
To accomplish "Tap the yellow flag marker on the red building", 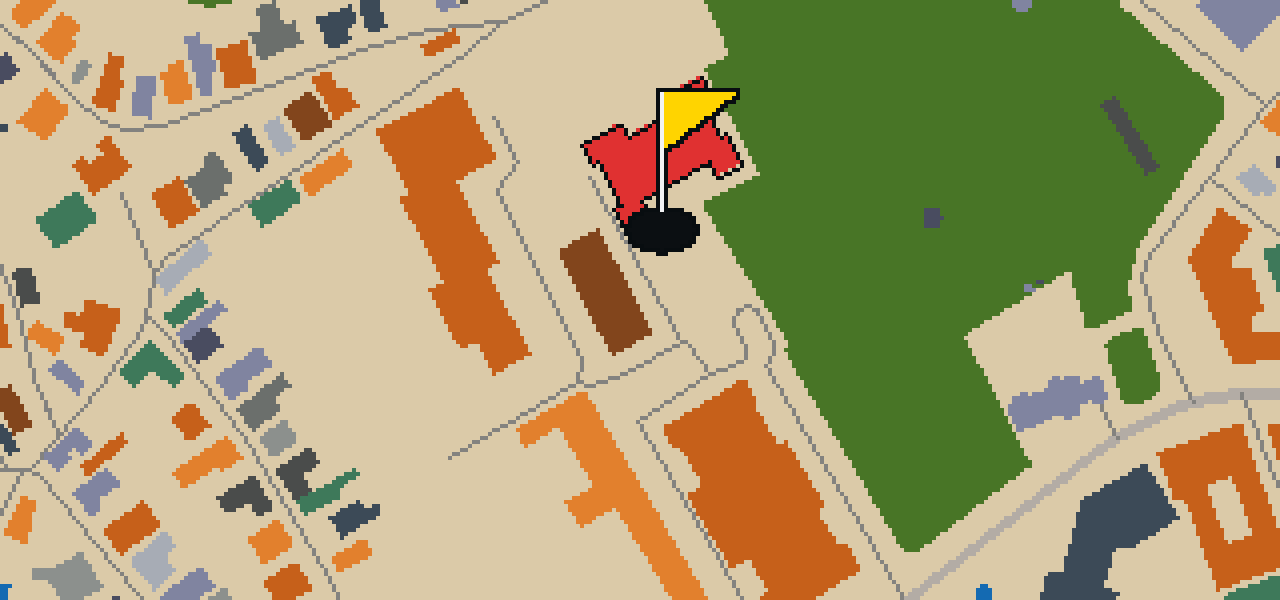I will pyautogui.click(x=682, y=170).
